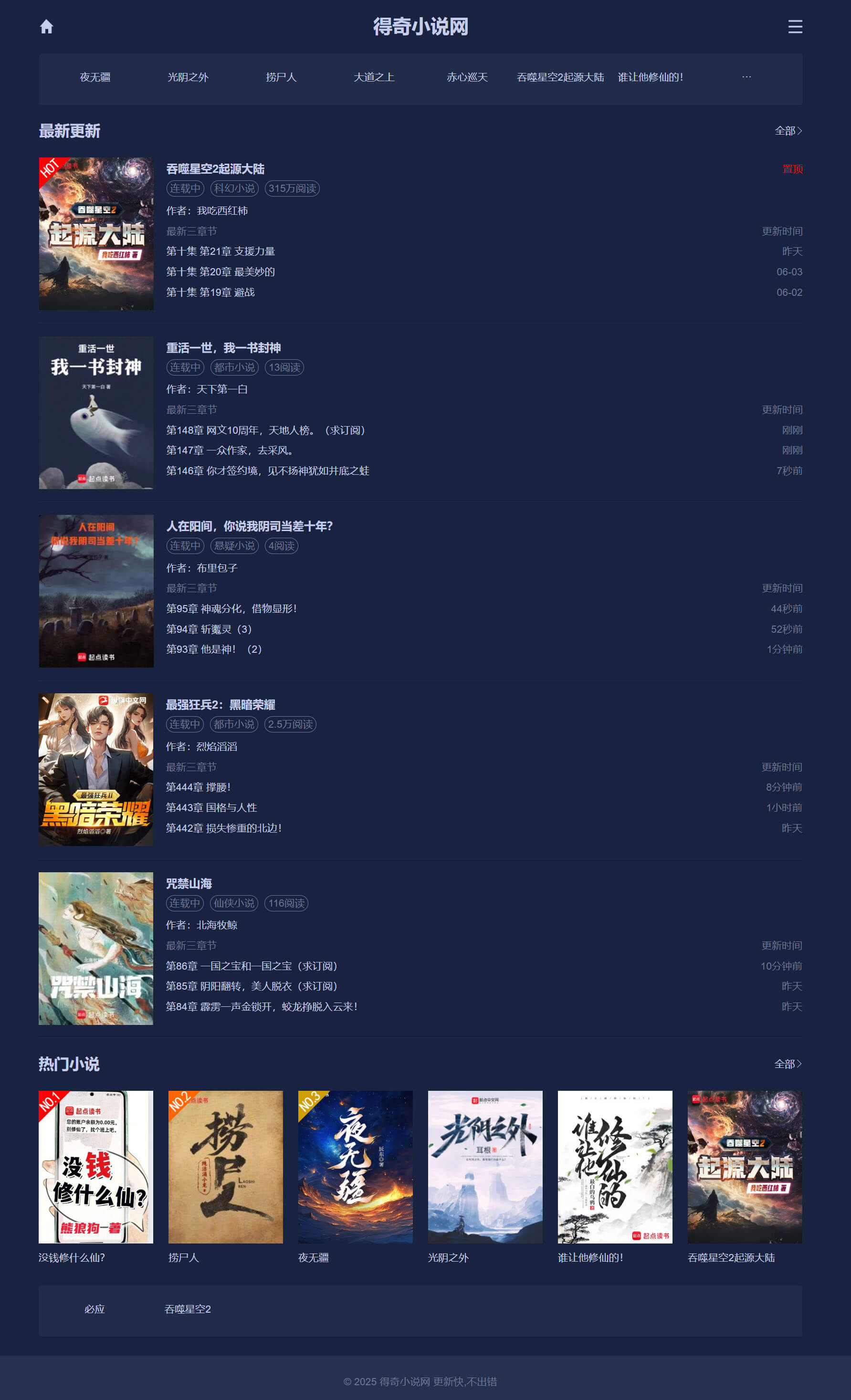Screen dimensions: 851x1400
Task: Open 夜无疆 from the top links
Action: pos(95,77)
